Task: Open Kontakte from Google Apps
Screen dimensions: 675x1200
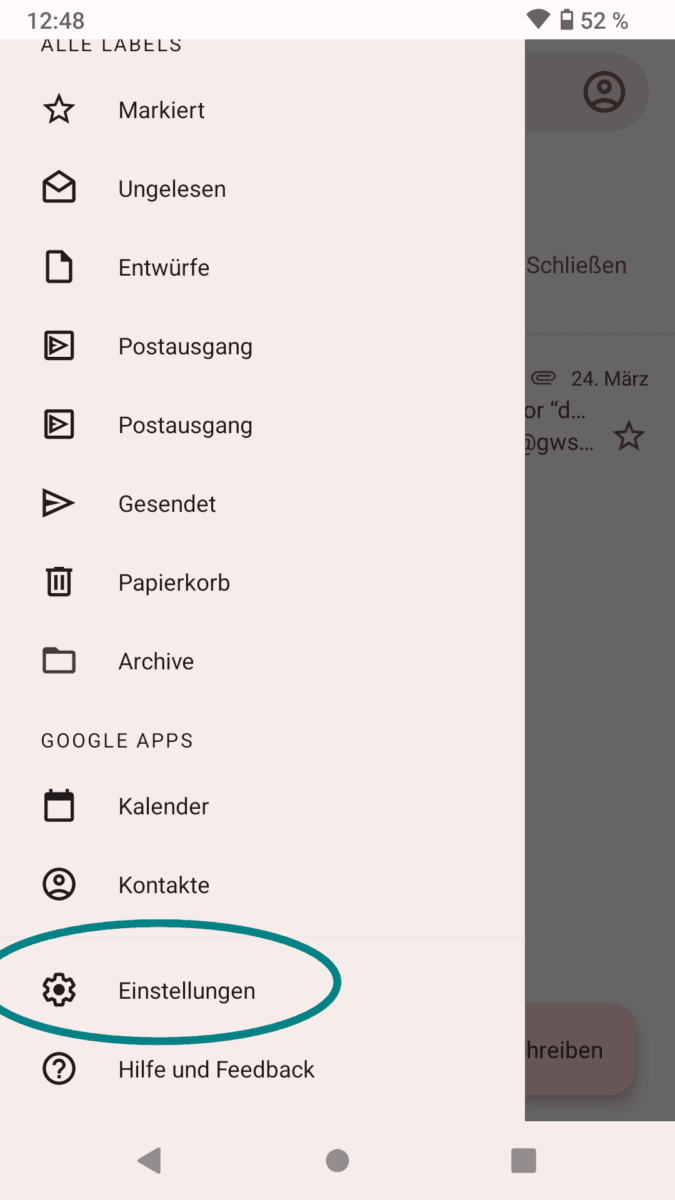Action: pos(163,885)
